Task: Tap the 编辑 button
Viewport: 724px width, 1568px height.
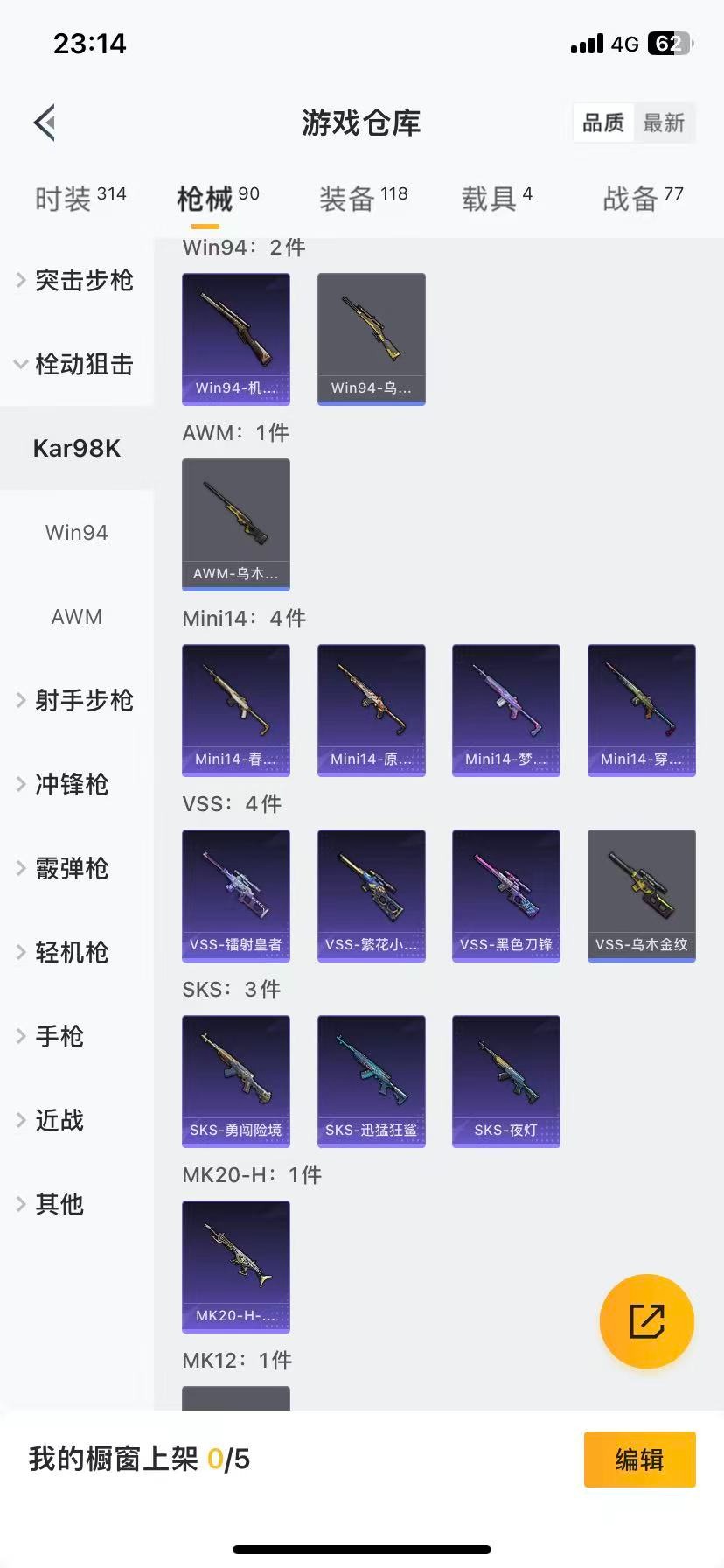Action: tap(639, 1459)
